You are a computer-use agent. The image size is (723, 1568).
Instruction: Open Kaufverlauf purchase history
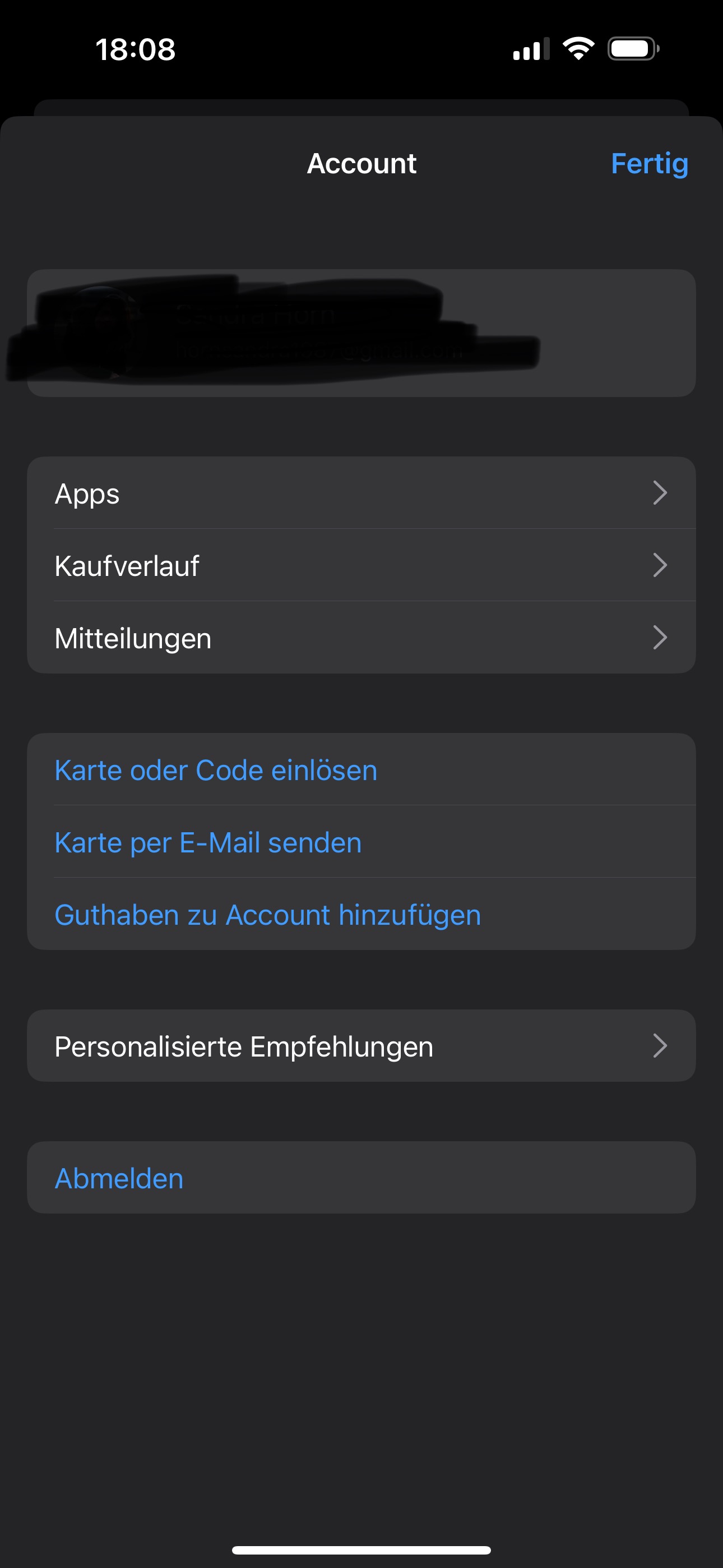(361, 565)
